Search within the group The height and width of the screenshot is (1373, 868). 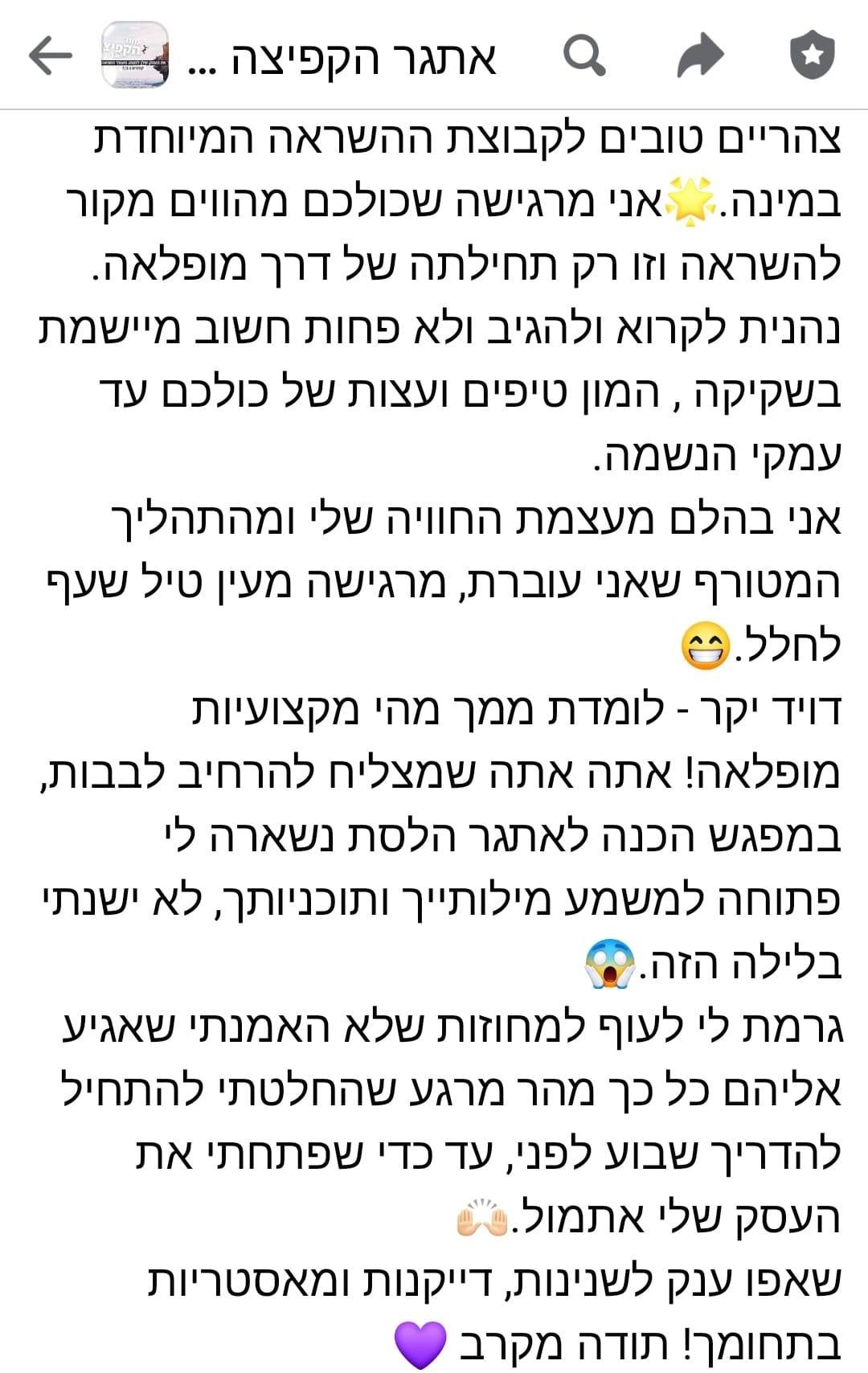(x=583, y=55)
